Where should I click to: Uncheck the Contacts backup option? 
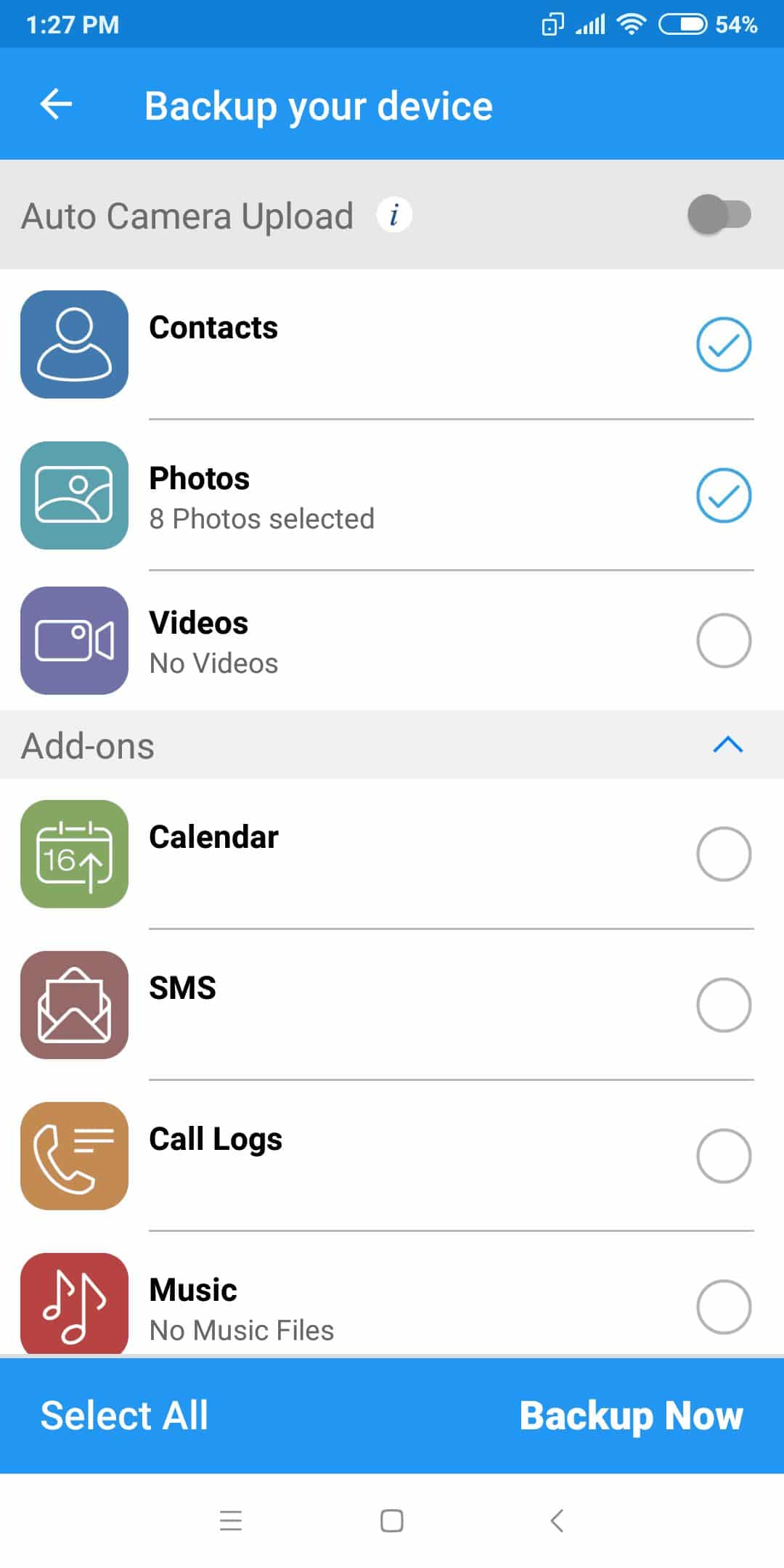pos(724,344)
